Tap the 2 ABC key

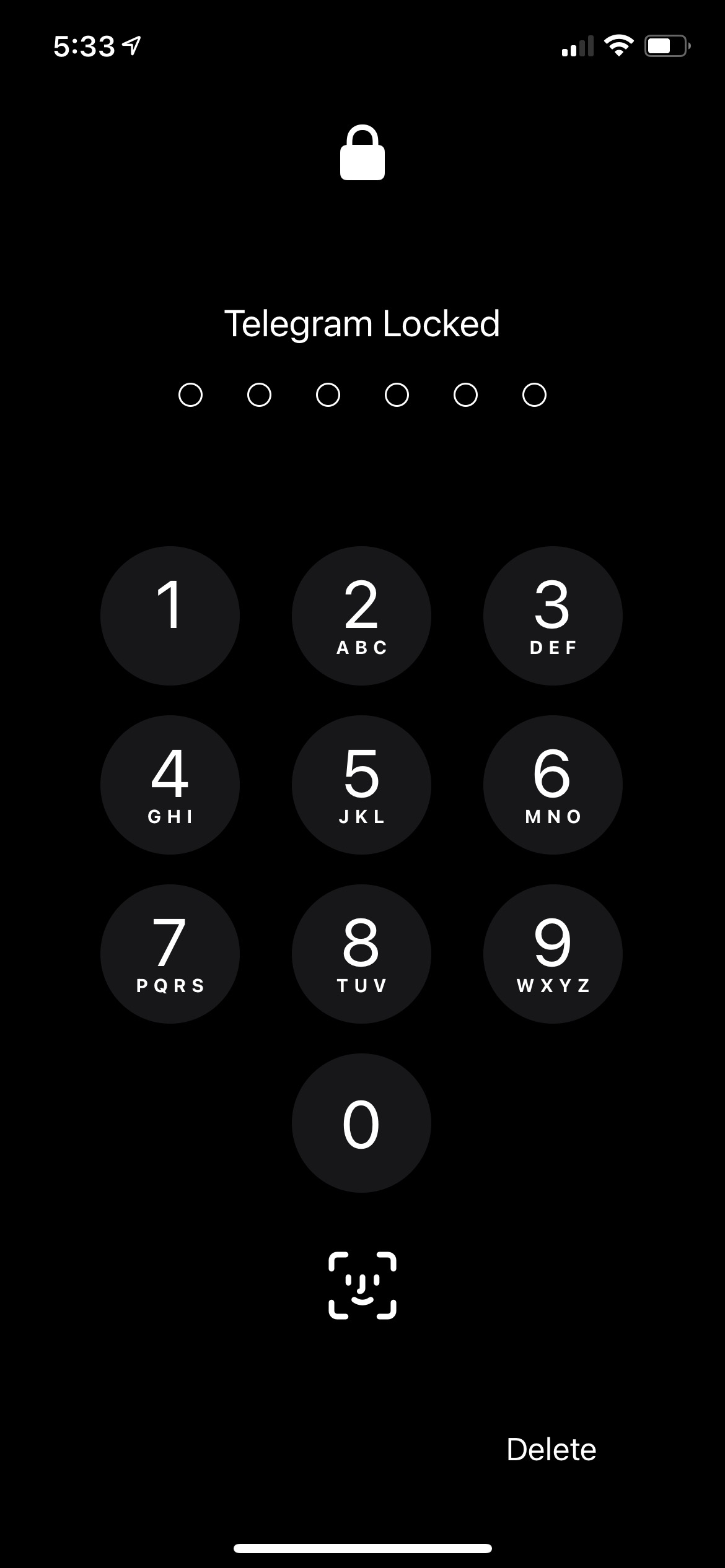[x=361, y=616]
